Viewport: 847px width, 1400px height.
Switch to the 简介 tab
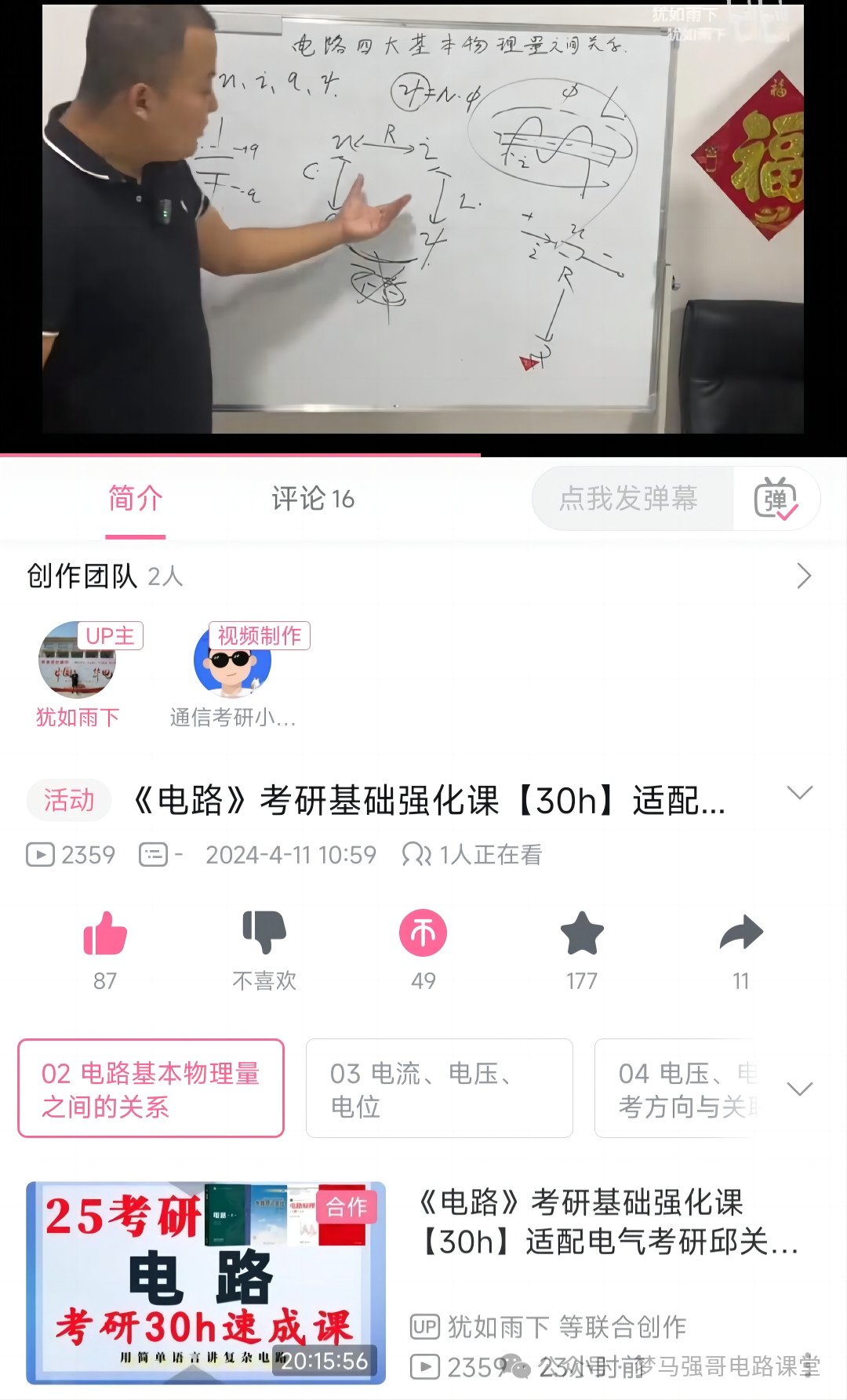coord(135,500)
